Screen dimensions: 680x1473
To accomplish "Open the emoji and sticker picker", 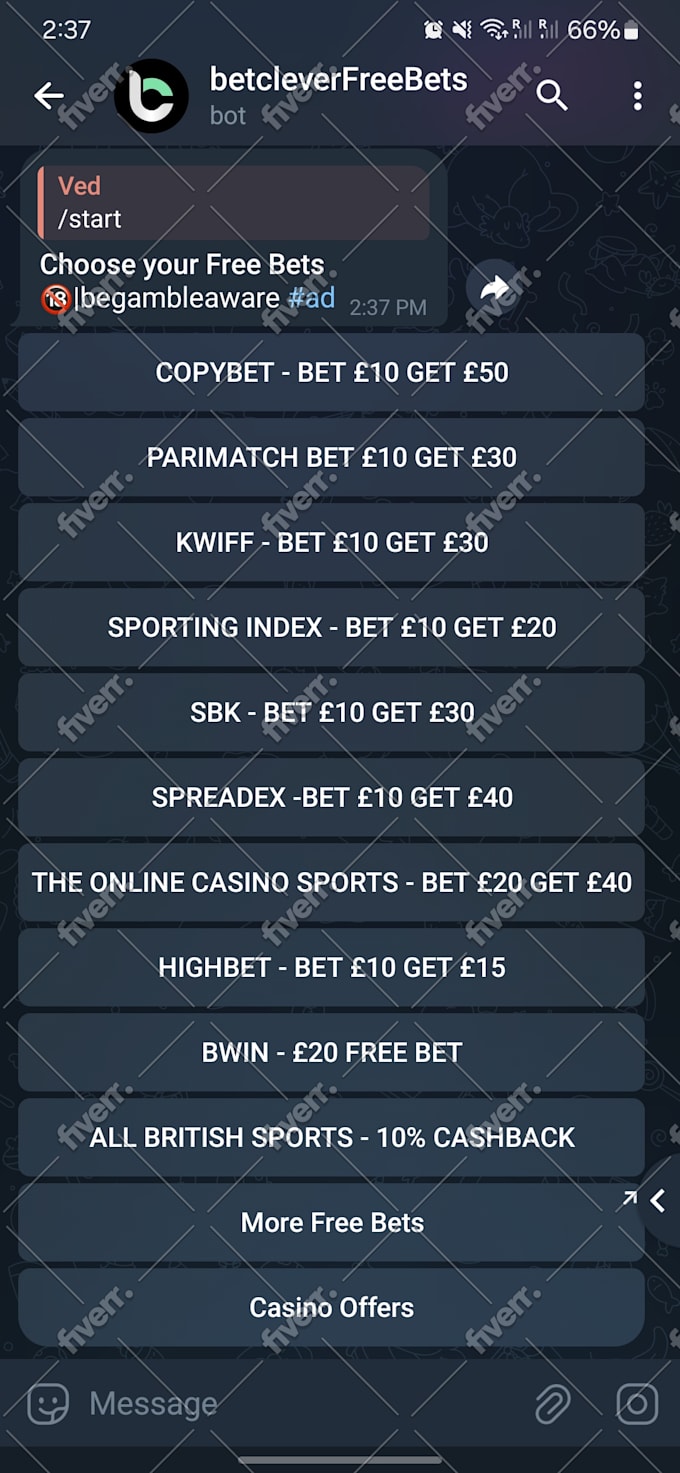I will point(48,1404).
